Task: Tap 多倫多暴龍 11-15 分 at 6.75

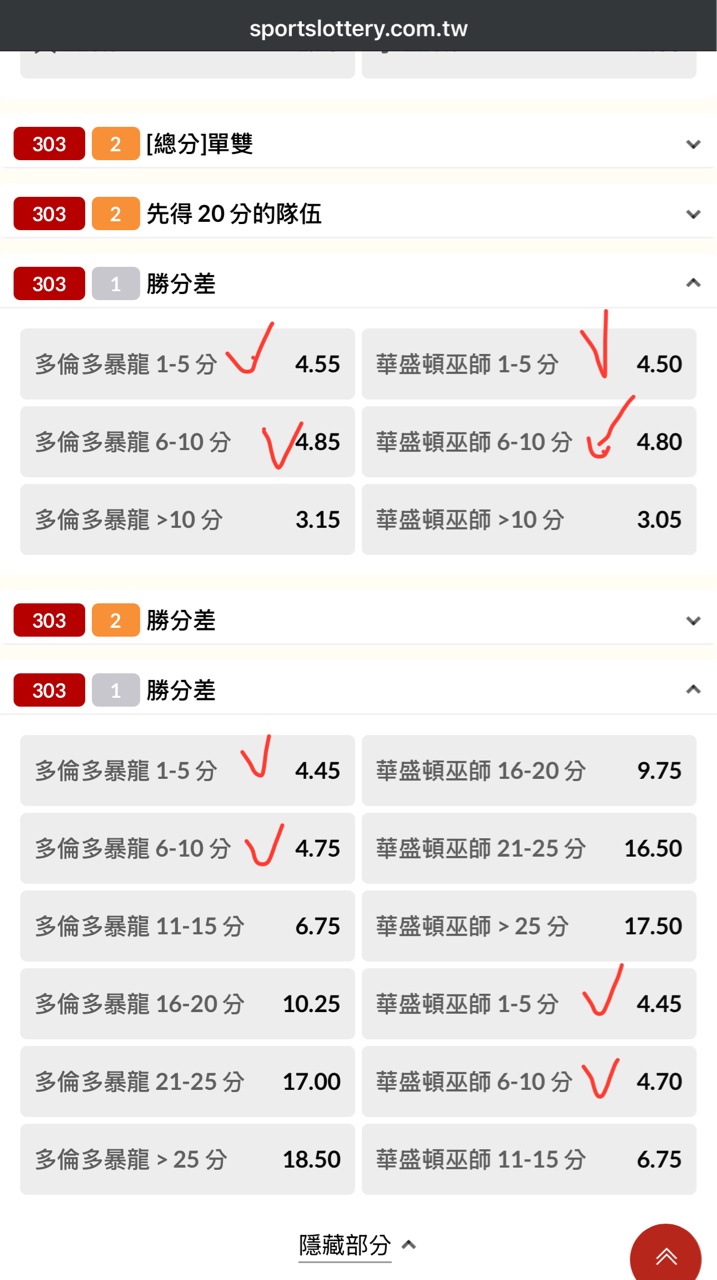Action: click(187, 926)
